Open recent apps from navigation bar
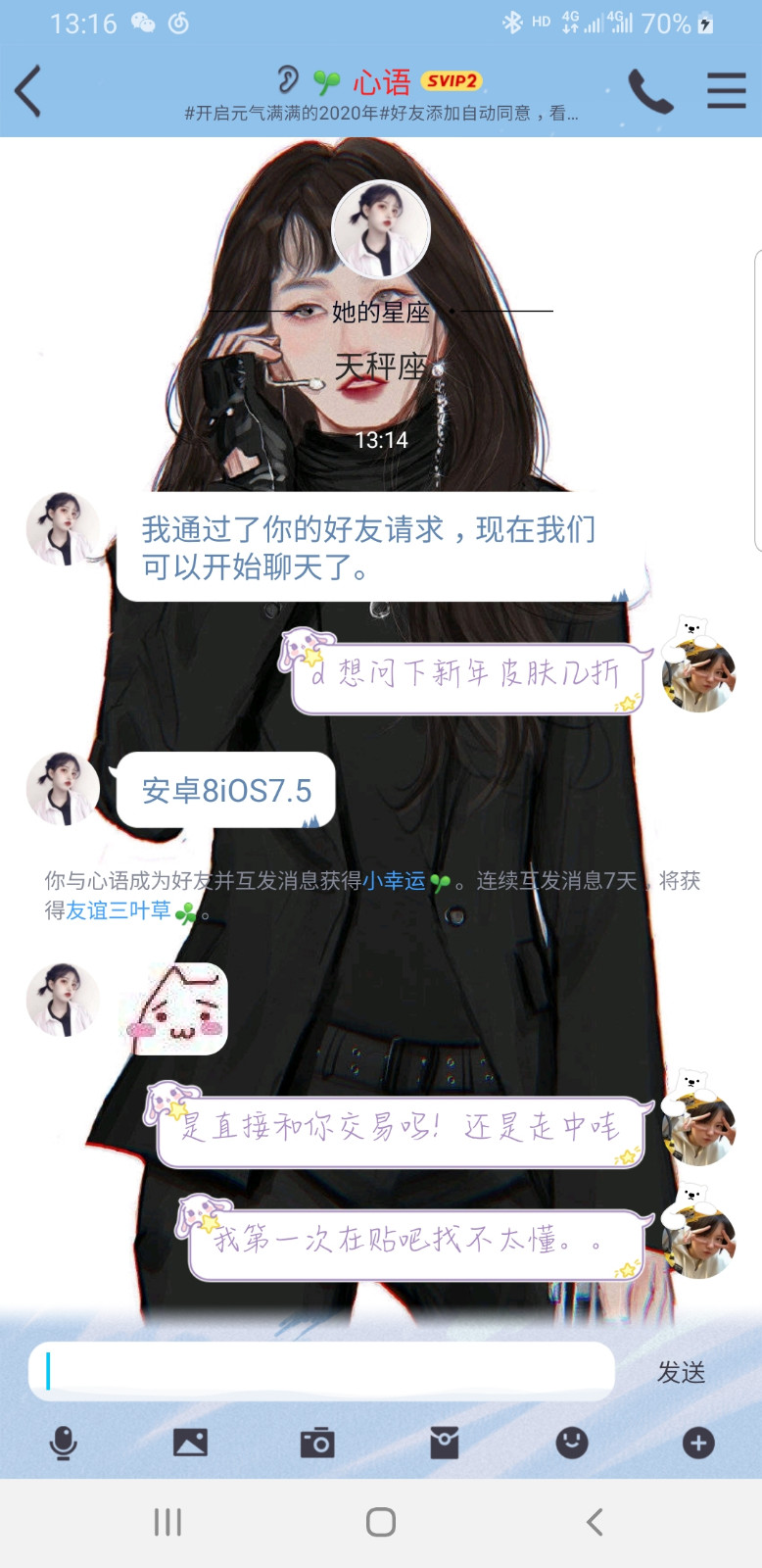 [167, 1522]
